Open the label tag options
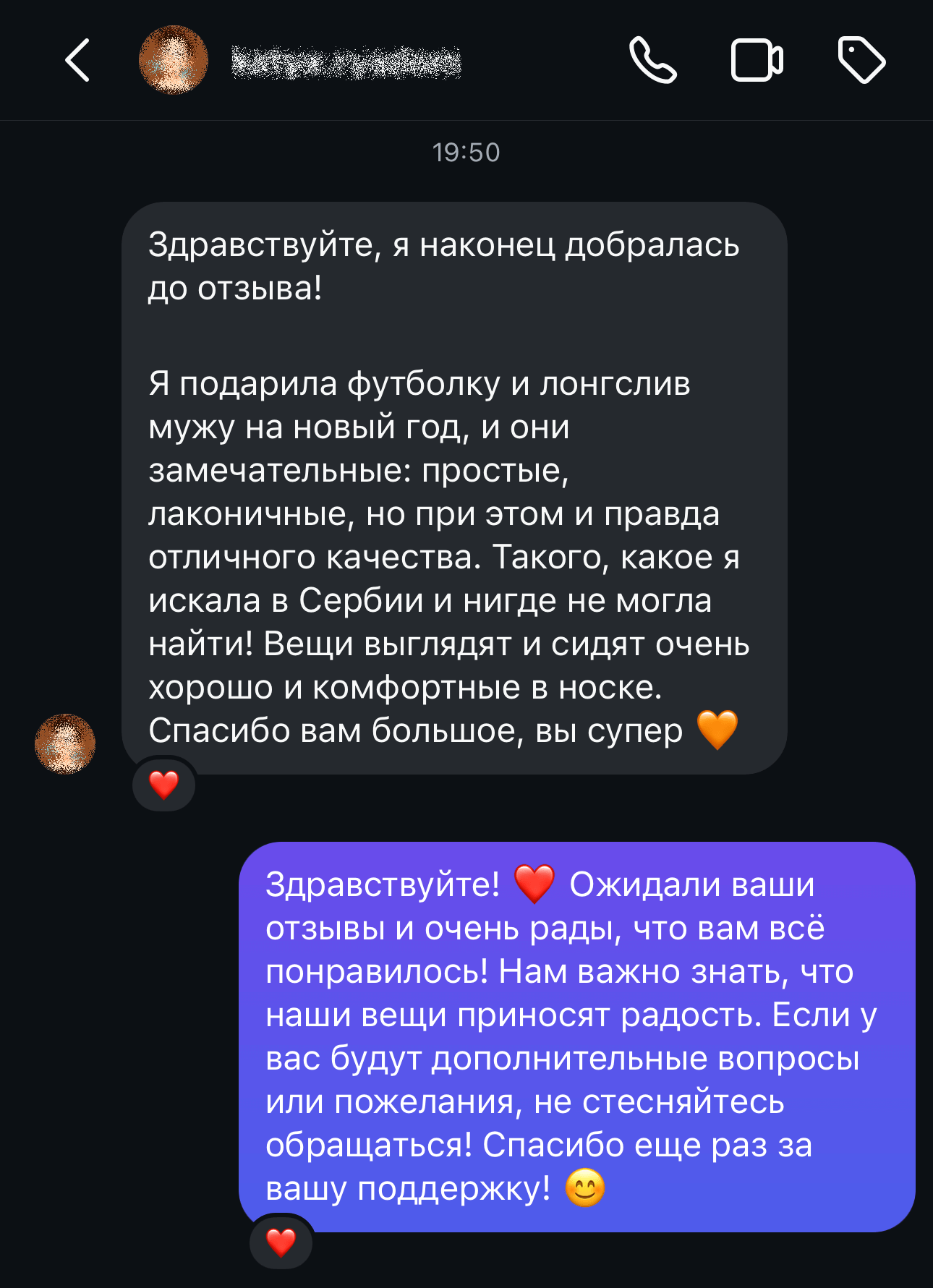The image size is (933, 1288). [x=861, y=60]
